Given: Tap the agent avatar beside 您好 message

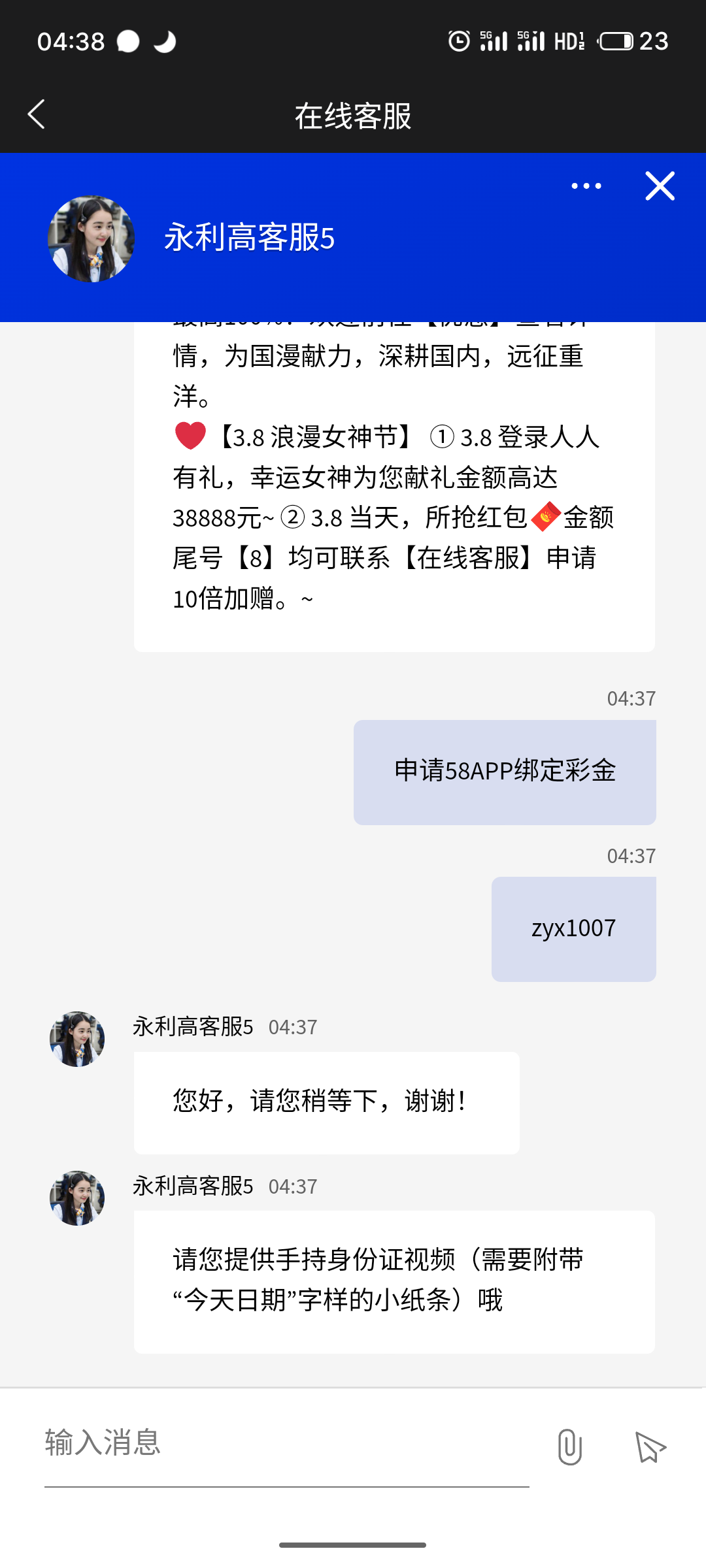Looking at the screenshot, I should tap(76, 1039).
